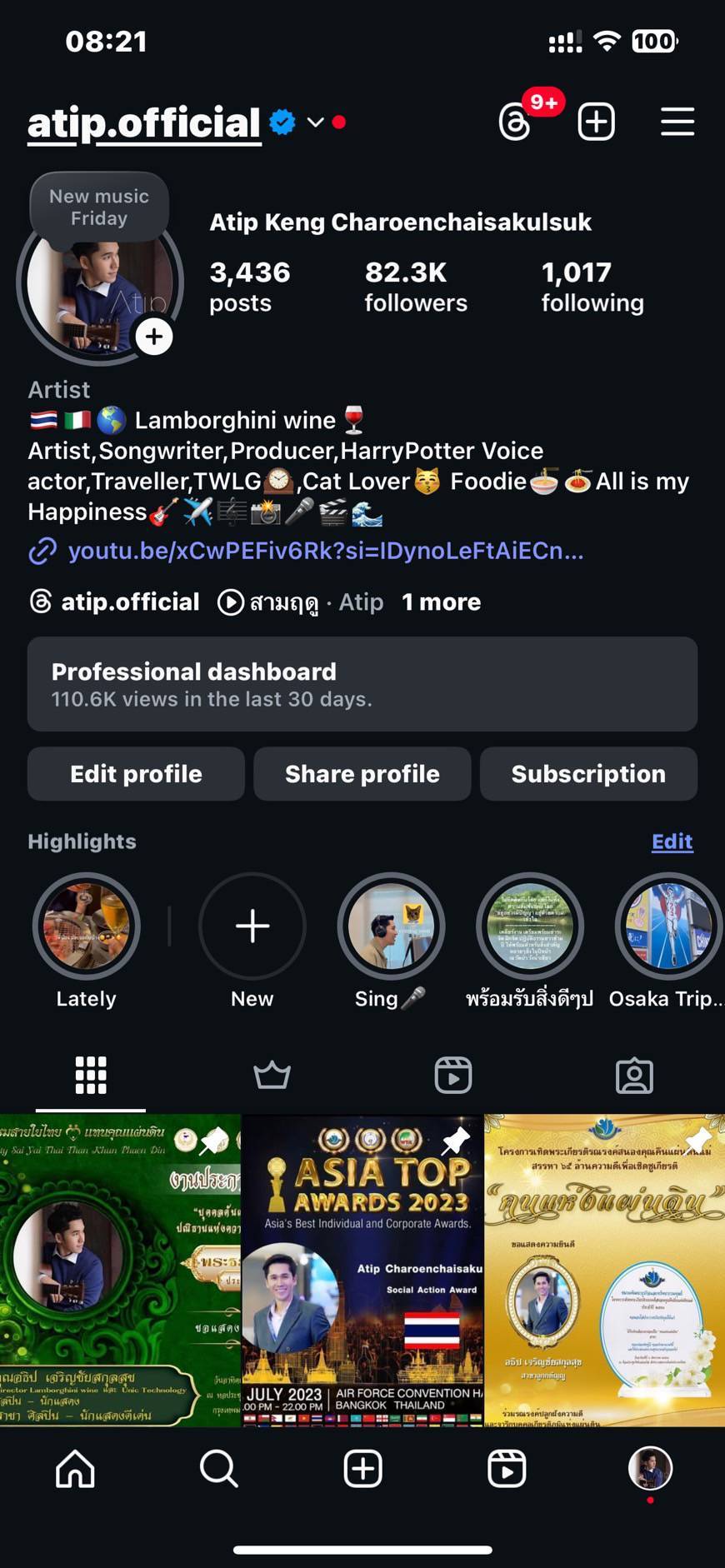725x1568 pixels.
Task: Open the Threads icon with notifications badge
Action: [516, 122]
